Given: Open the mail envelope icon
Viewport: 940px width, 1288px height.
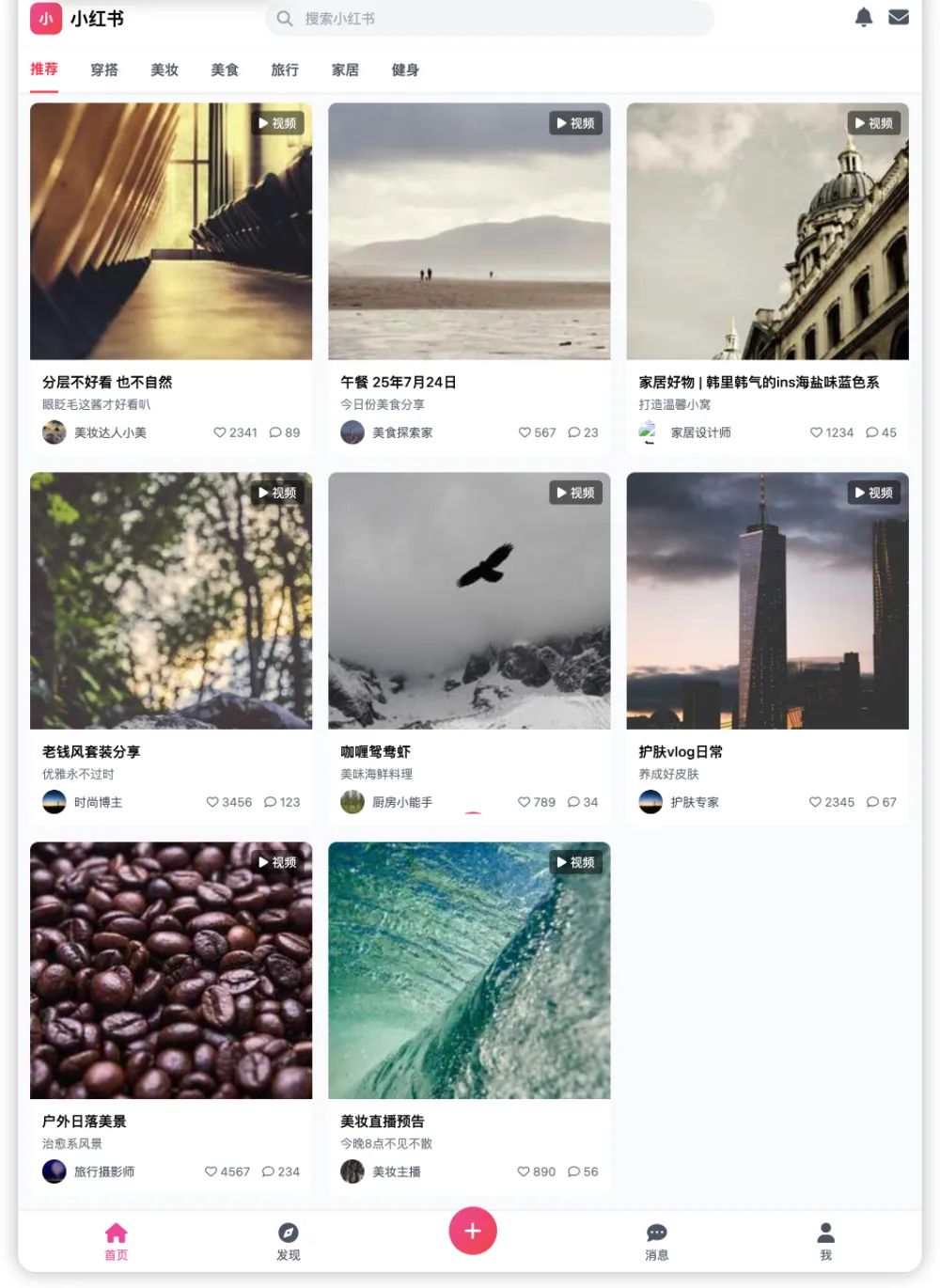Looking at the screenshot, I should (x=899, y=17).
